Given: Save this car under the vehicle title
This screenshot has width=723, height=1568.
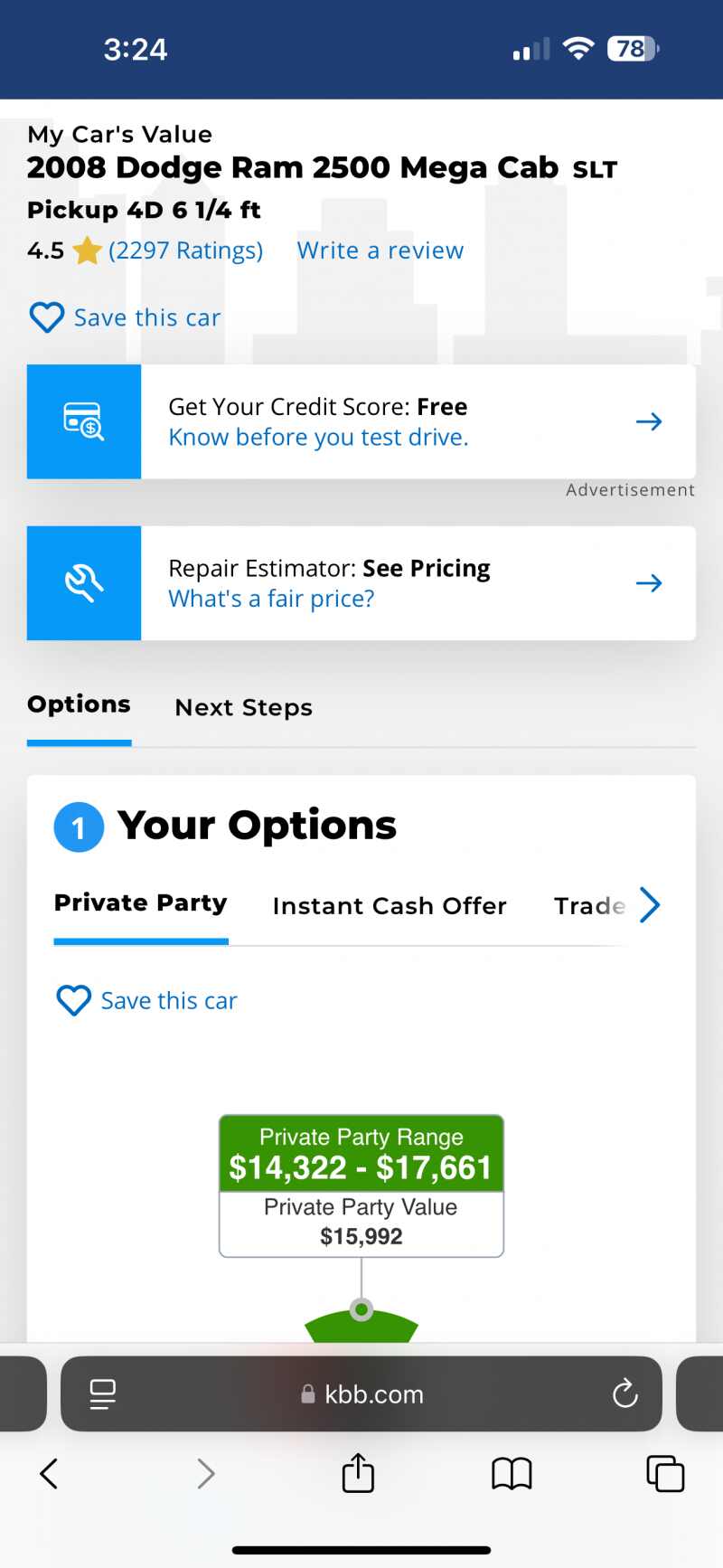Looking at the screenshot, I should 125,317.
